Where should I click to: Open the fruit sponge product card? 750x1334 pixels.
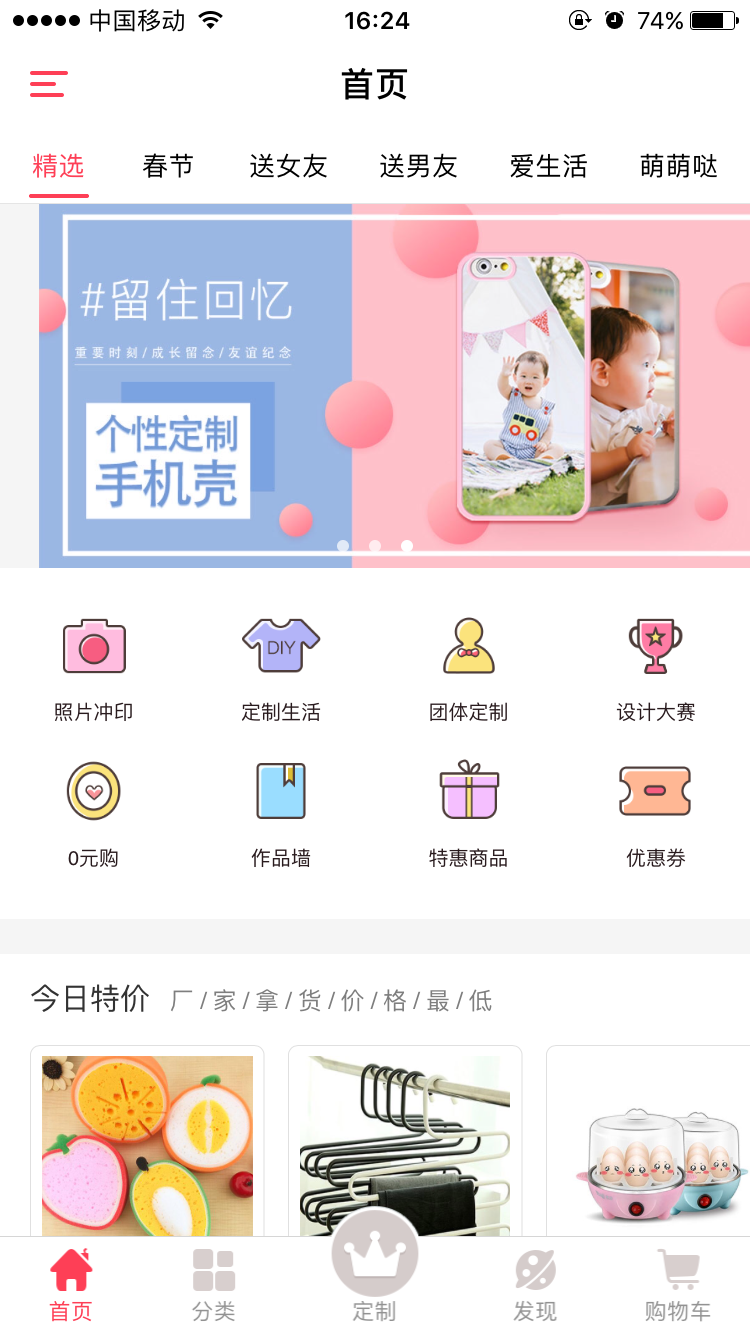[147, 1145]
